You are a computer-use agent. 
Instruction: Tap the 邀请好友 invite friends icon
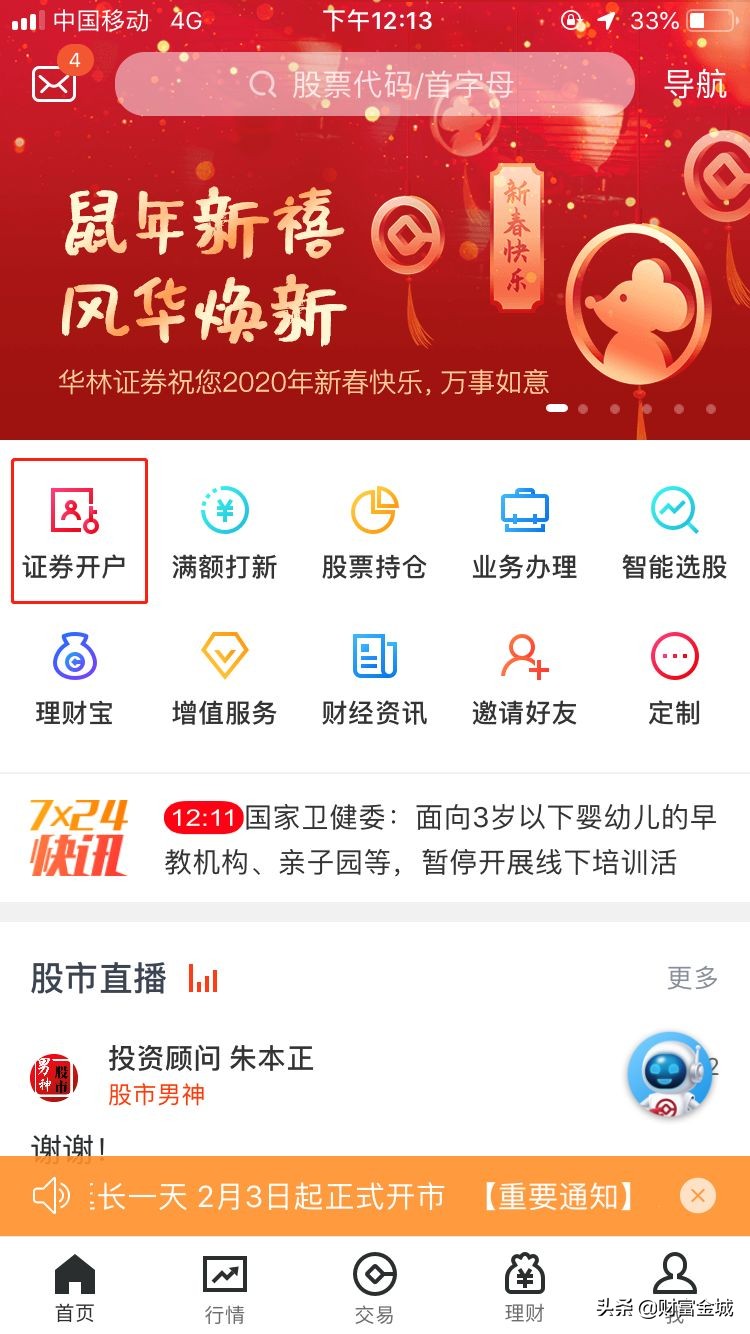(524, 678)
